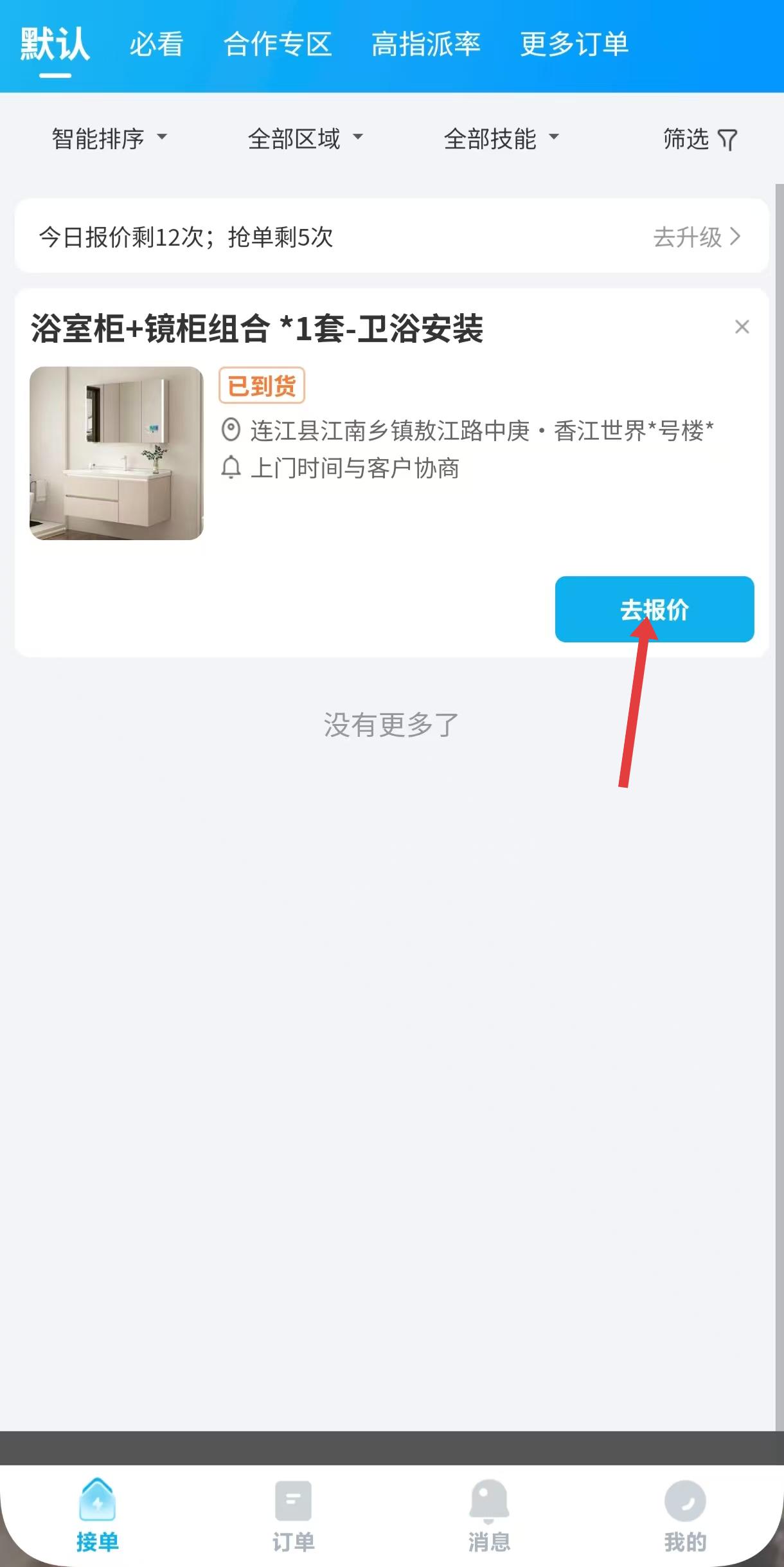Switch to the 高指派率 tab

425,44
